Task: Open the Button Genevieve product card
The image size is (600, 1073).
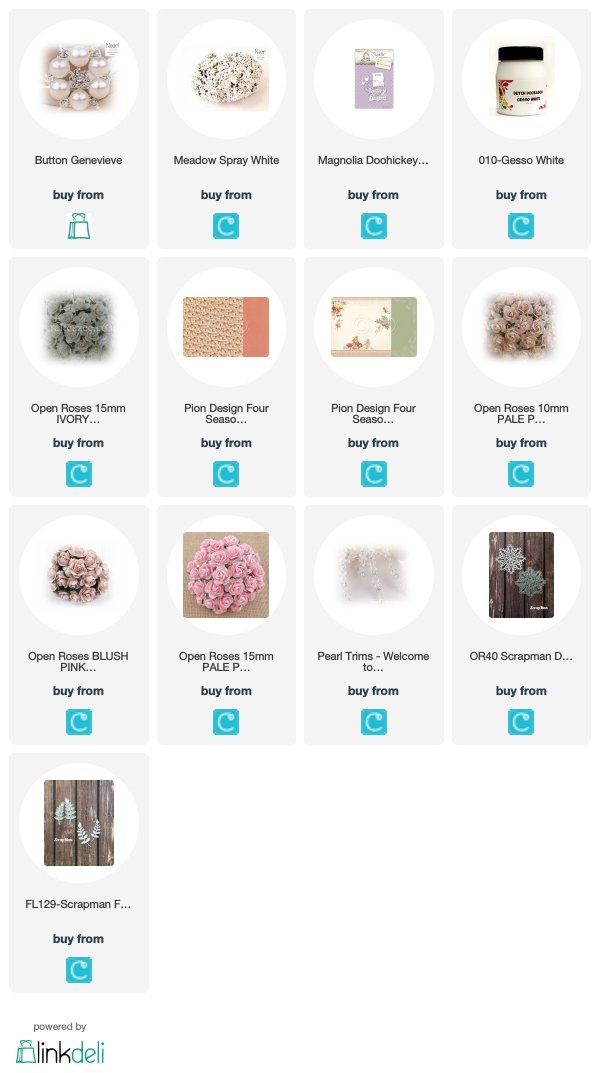Action: pos(79,129)
